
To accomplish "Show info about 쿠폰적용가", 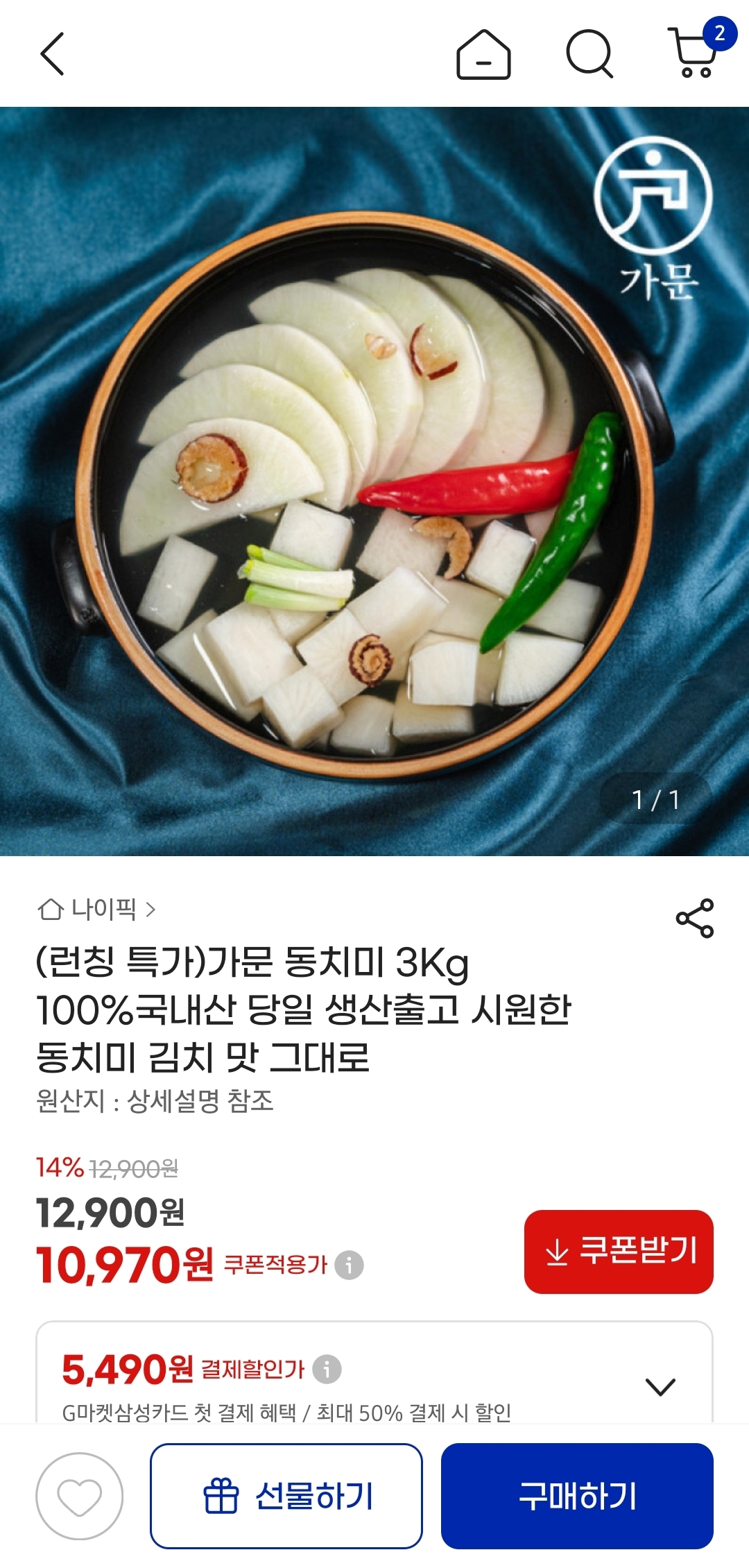I will tap(349, 1265).
